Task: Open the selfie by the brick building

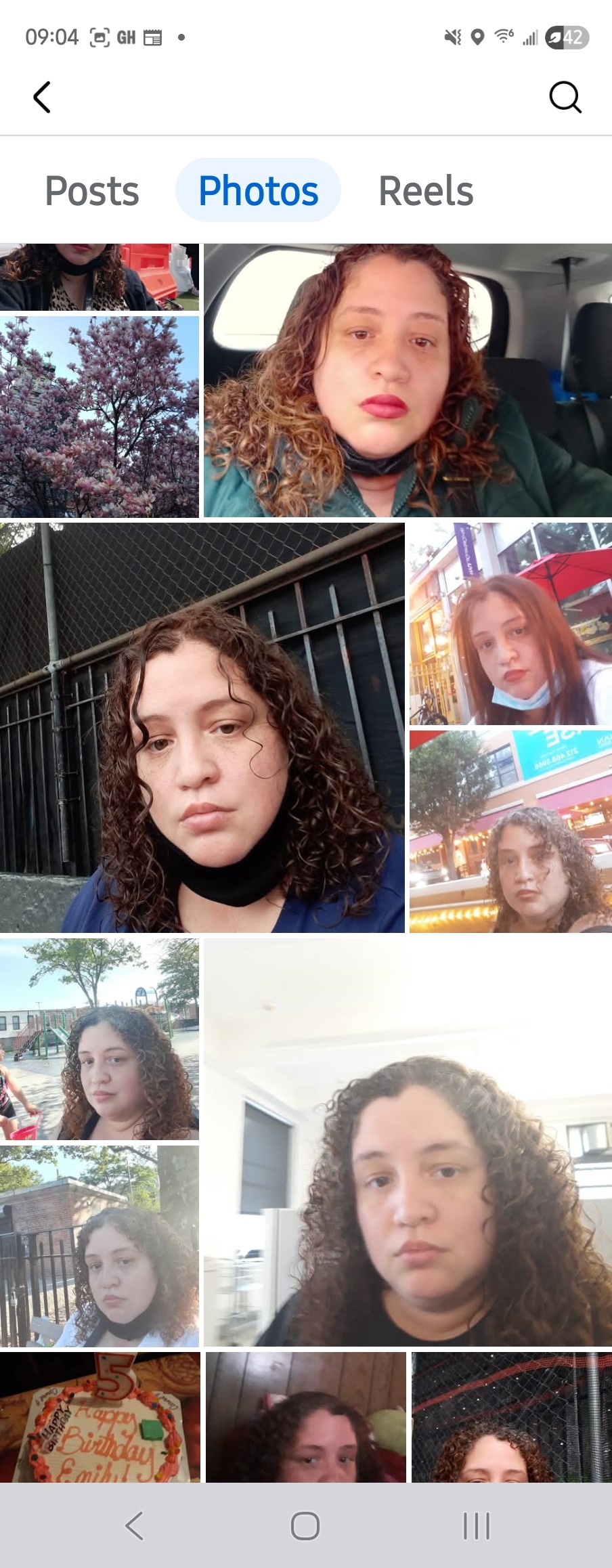Action: (x=100, y=1246)
